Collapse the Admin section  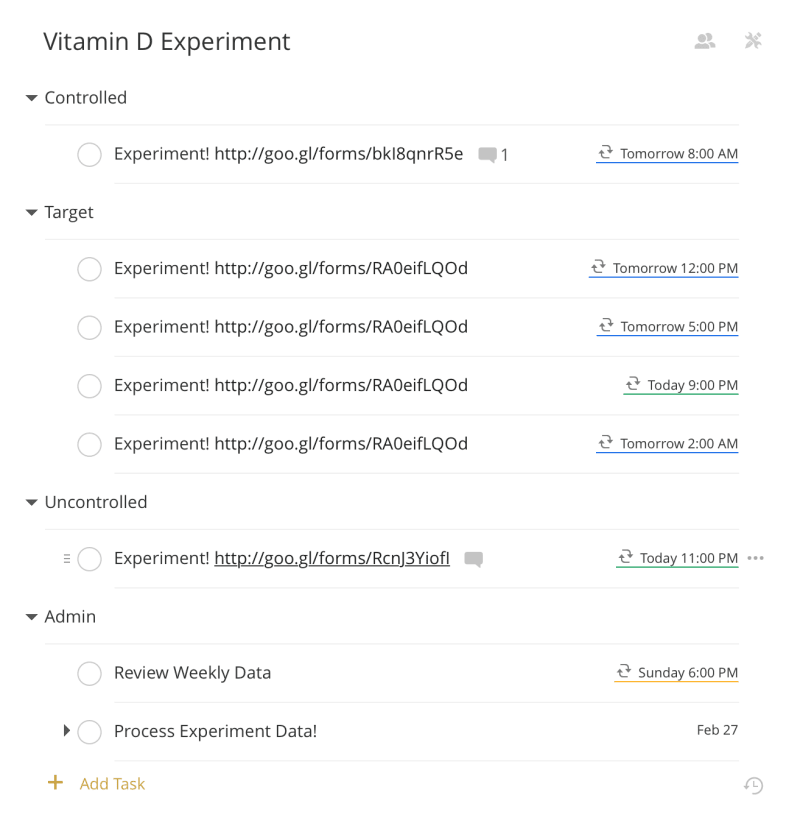tap(30, 617)
